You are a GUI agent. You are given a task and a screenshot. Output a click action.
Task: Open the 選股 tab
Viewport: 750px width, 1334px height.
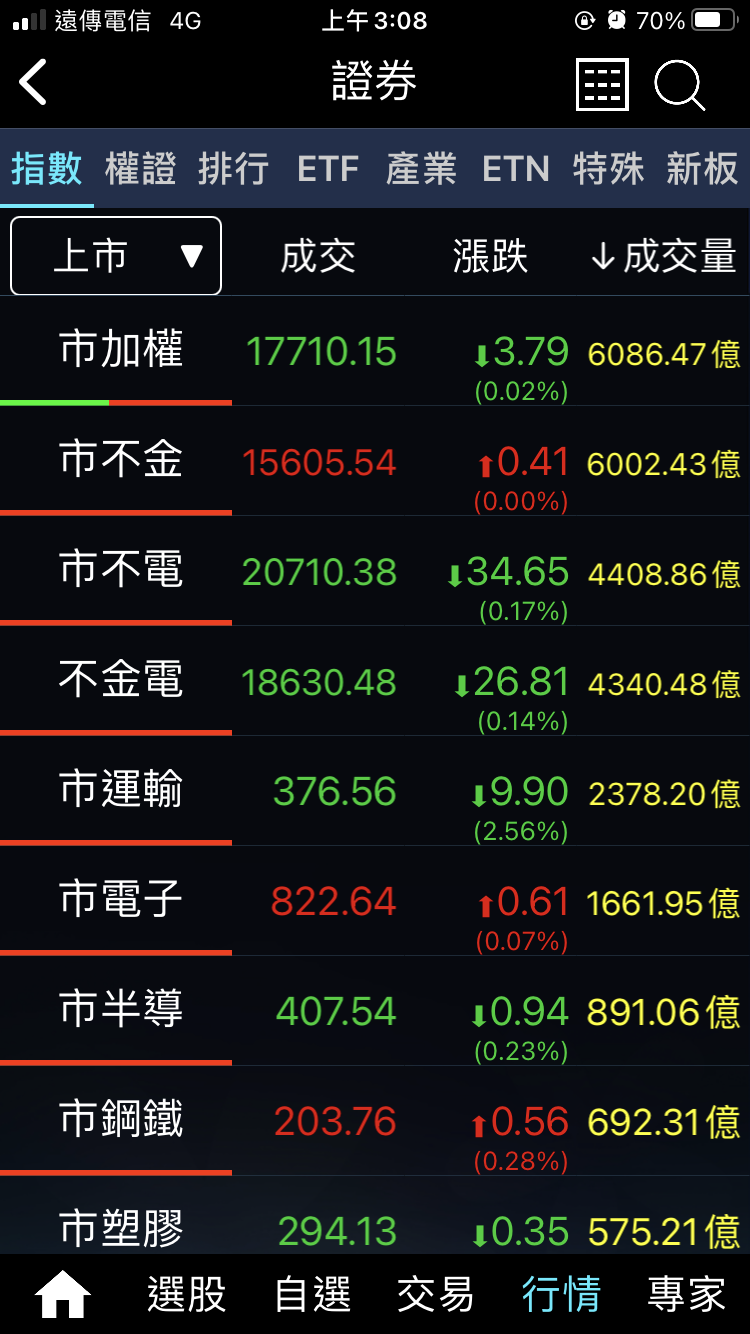tap(187, 1295)
